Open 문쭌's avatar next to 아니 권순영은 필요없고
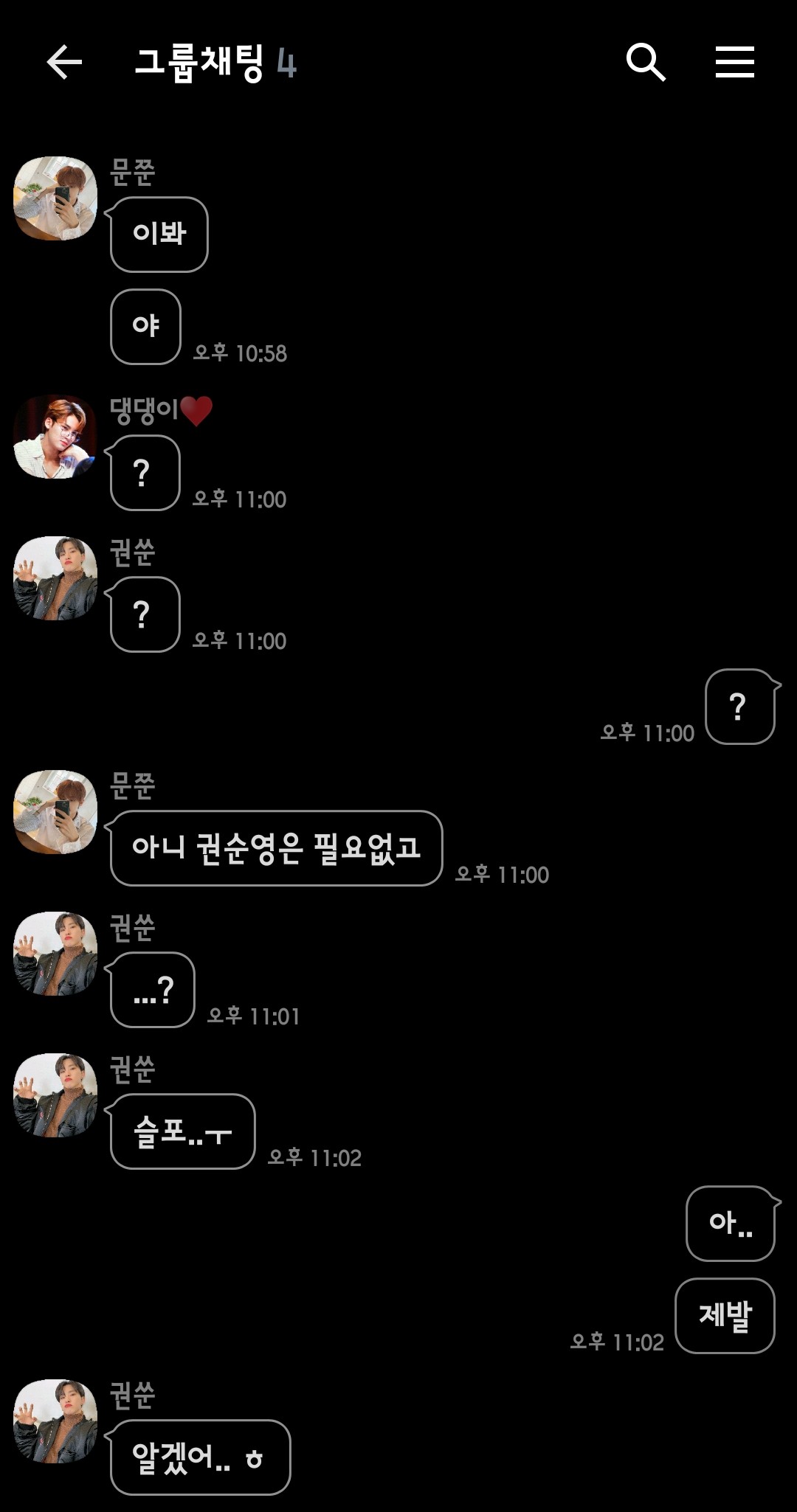The image size is (797, 1512). (55, 811)
